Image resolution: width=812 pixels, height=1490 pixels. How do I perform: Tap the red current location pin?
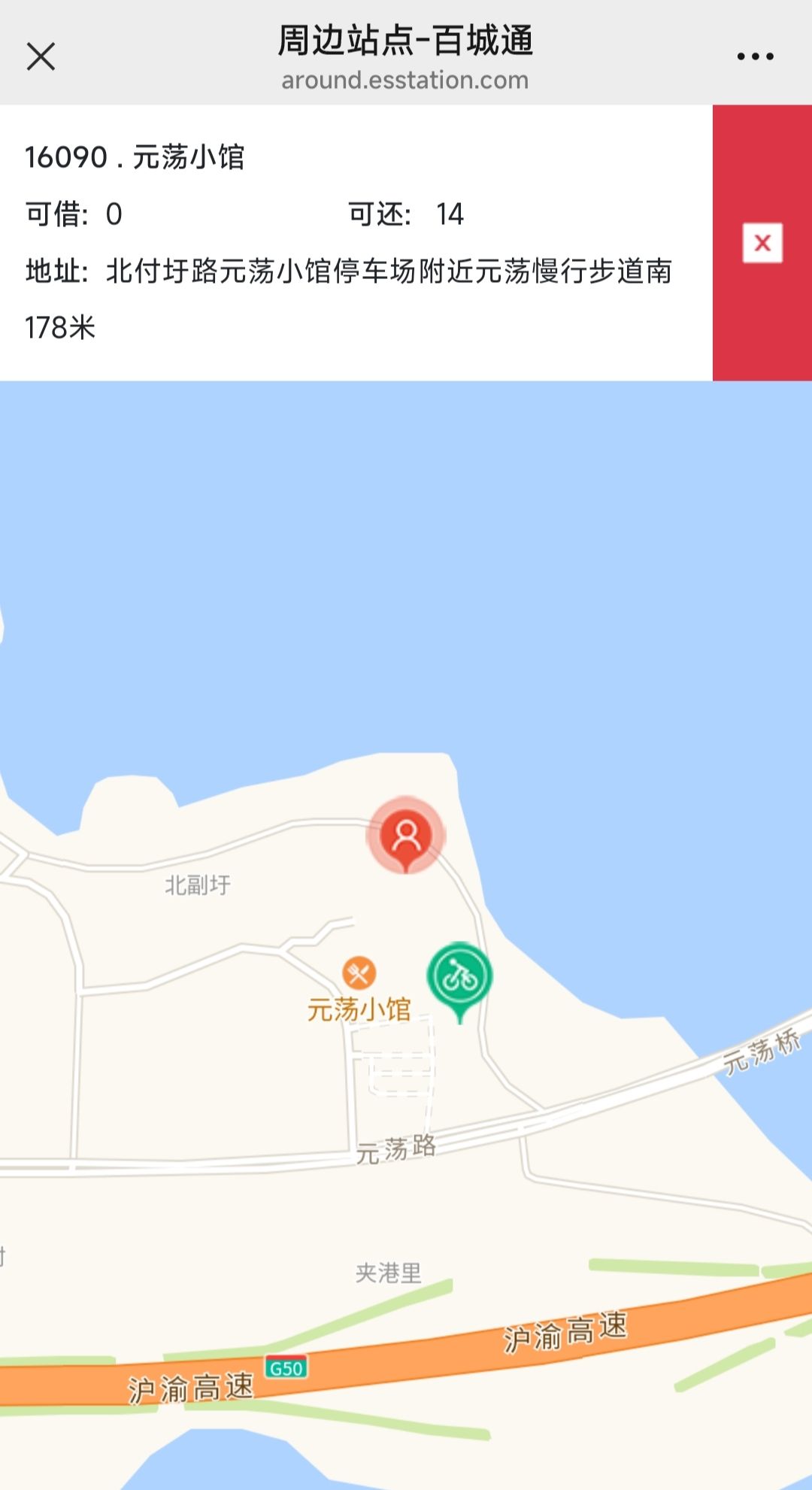click(406, 836)
